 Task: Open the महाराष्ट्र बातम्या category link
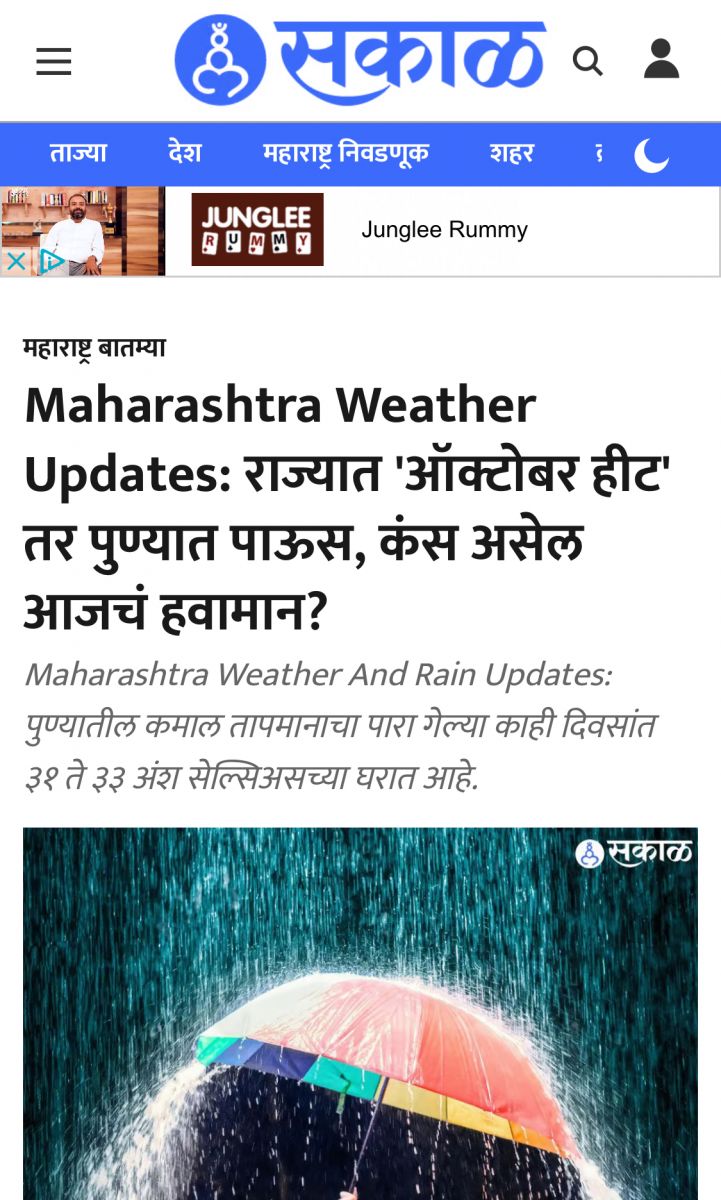pos(95,348)
